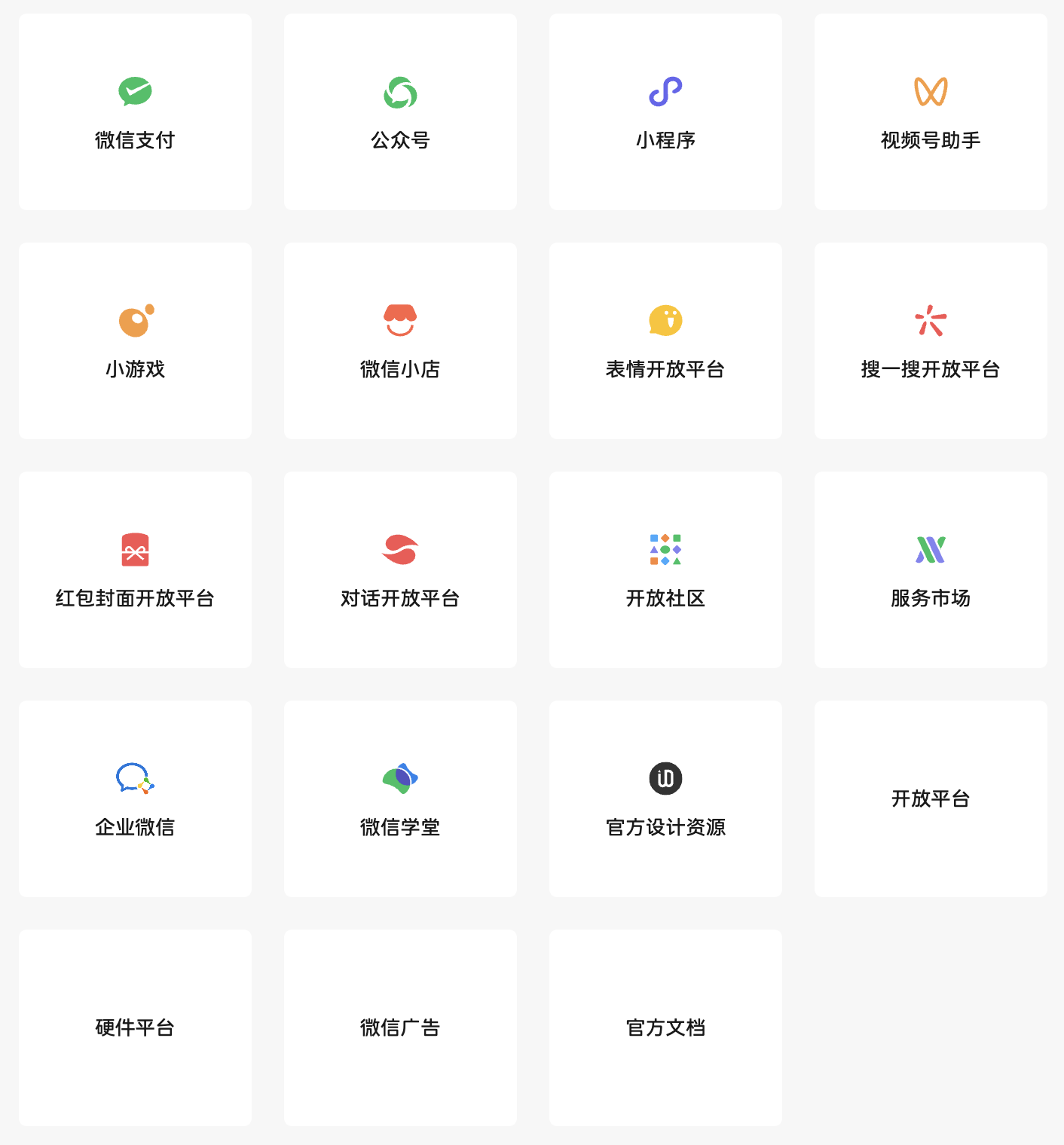Open the sticker platform 表情开放平台 icon
The image size is (1064, 1145).
pyautogui.click(x=665, y=320)
